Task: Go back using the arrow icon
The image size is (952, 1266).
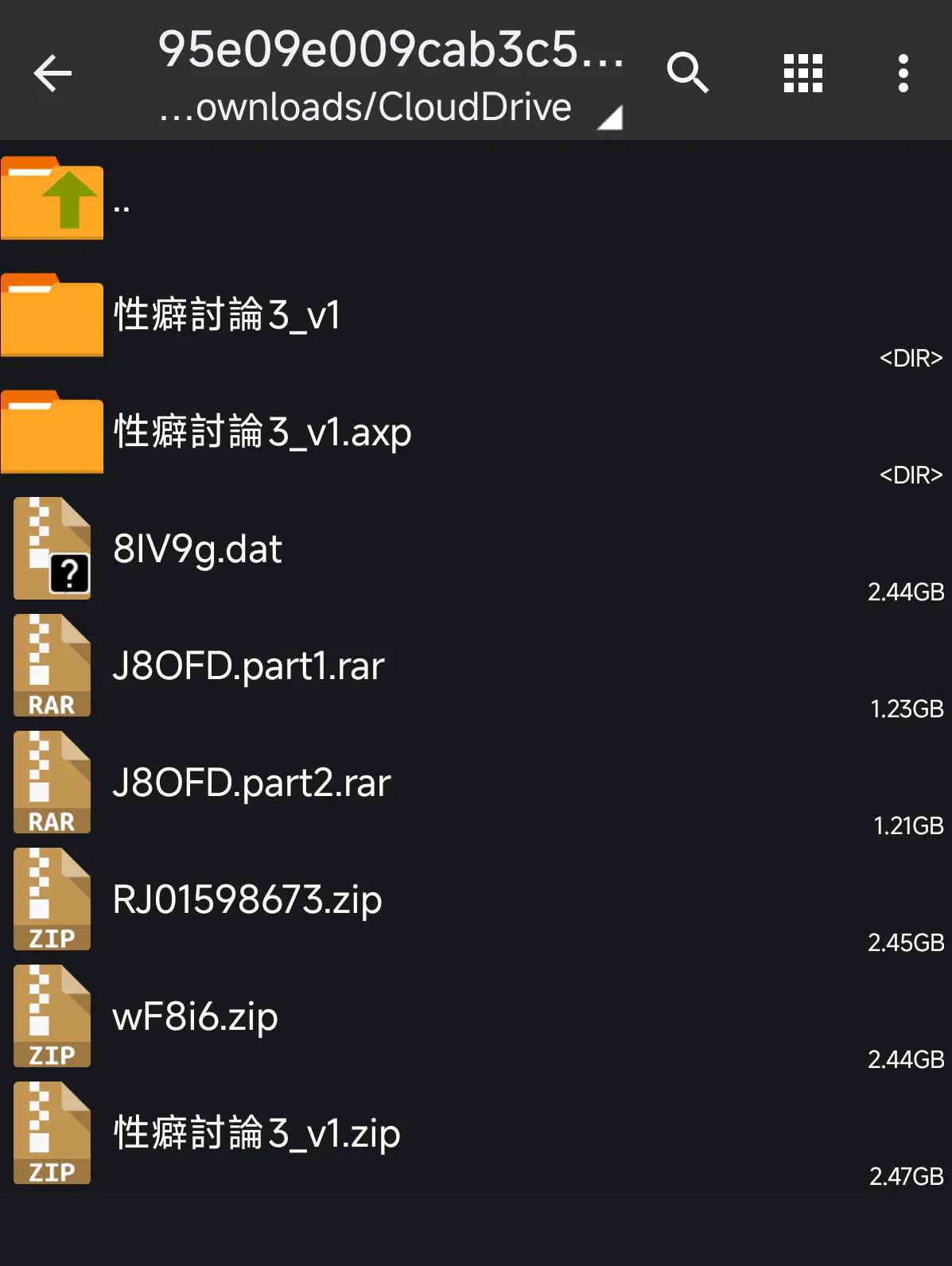Action: coord(52,73)
